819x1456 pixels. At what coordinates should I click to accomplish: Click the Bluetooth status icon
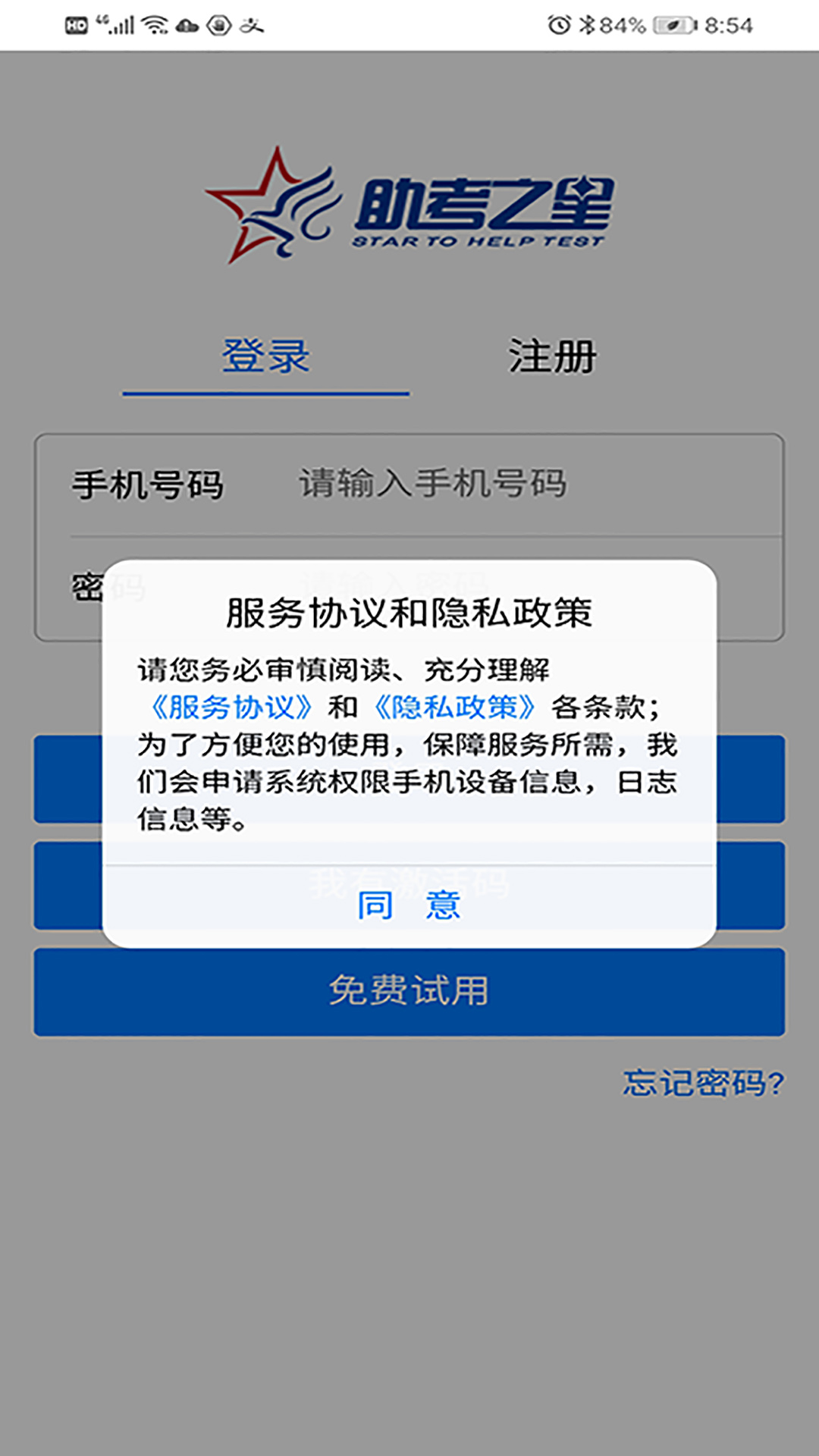pyautogui.click(x=589, y=24)
